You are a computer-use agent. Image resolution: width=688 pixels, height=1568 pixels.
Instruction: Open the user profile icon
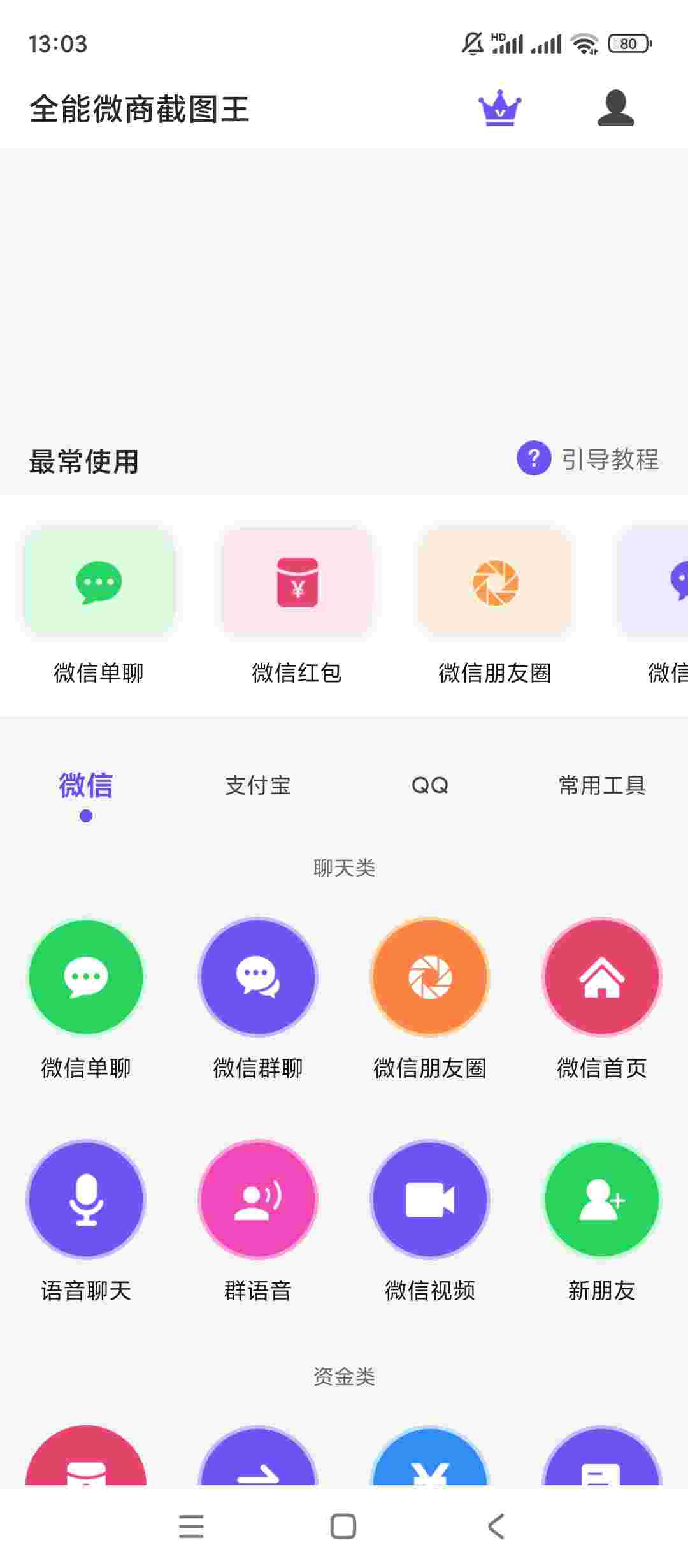[x=615, y=108]
